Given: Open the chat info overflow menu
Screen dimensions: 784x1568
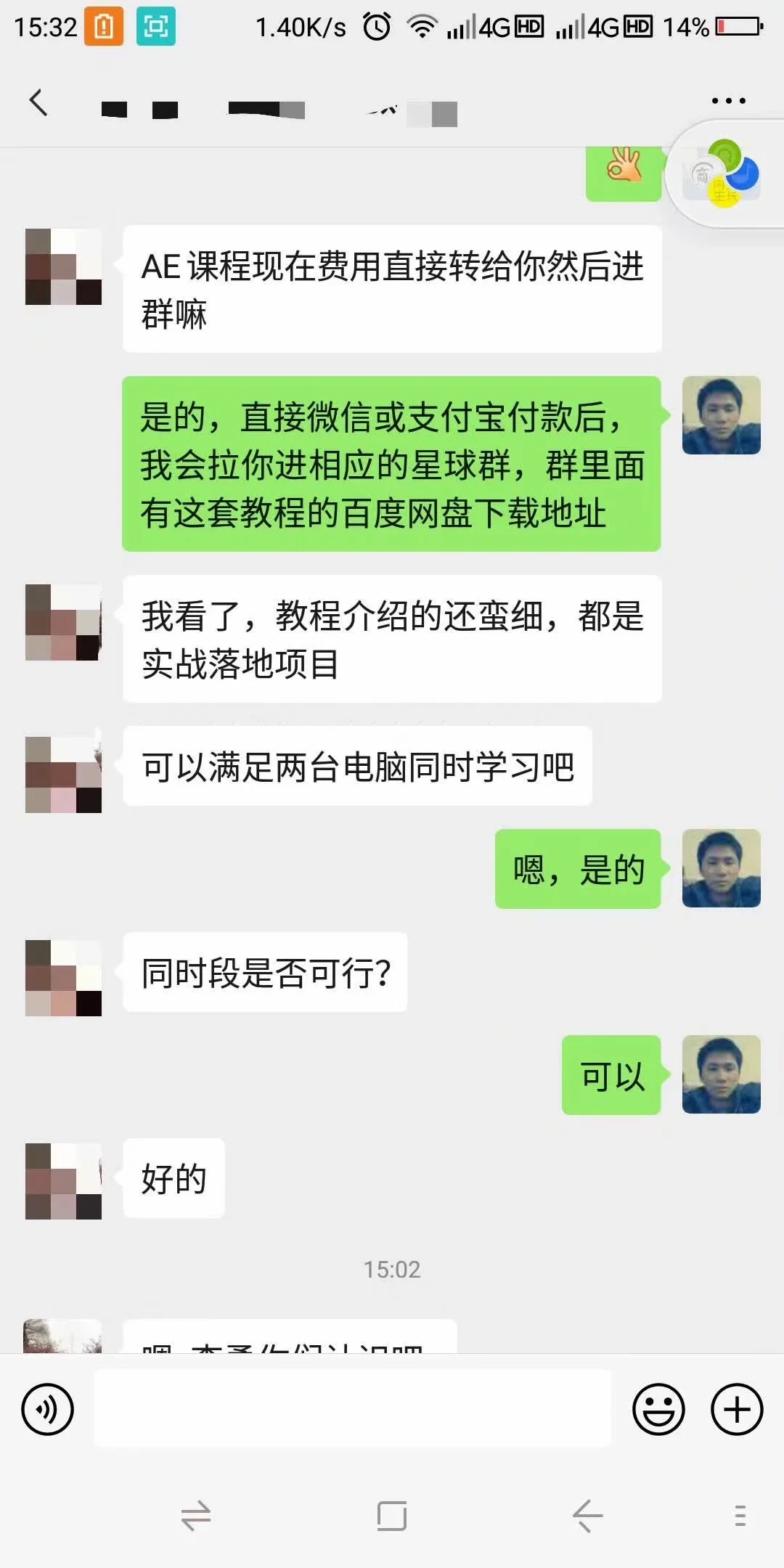Looking at the screenshot, I should pos(728,101).
